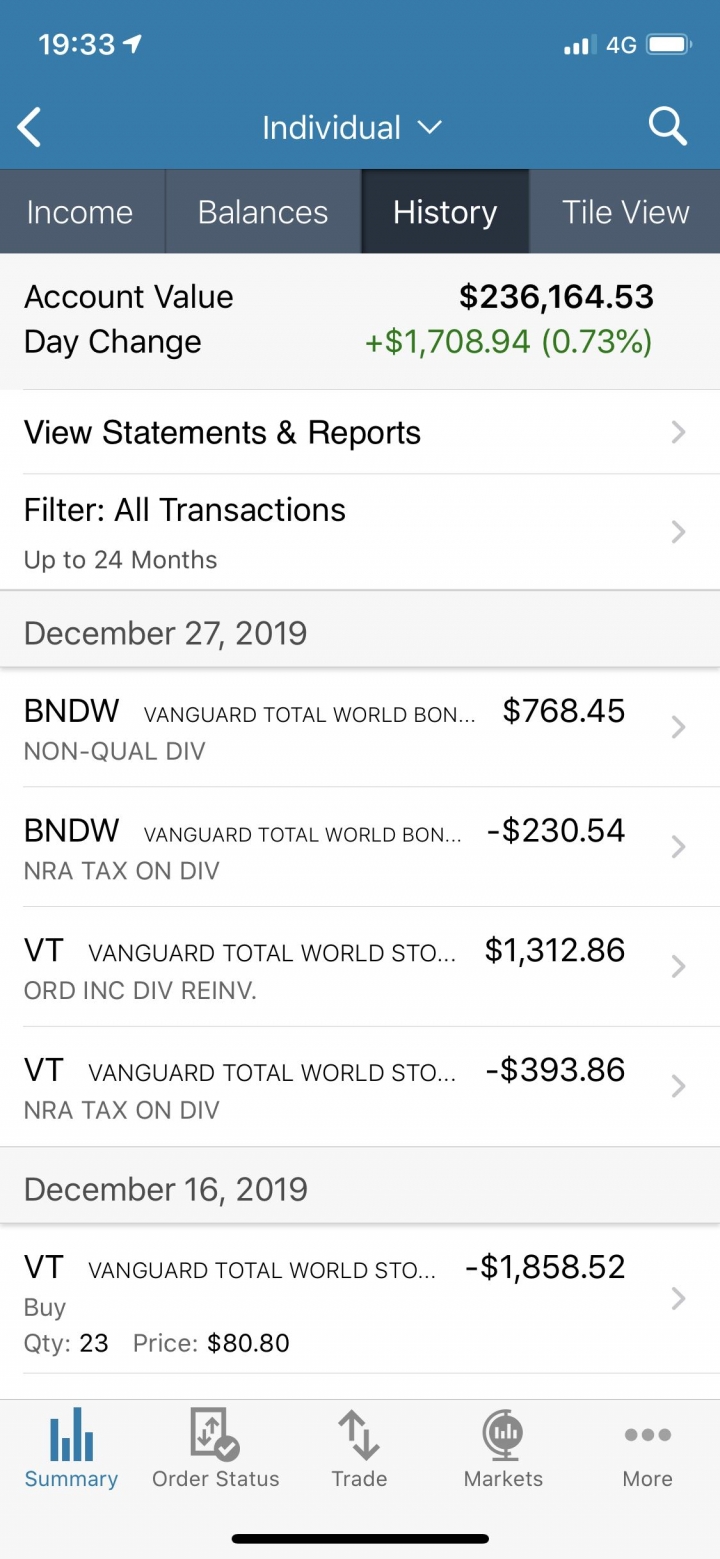View VT NRA tax transaction -$393.86
720x1559 pixels.
(360, 1087)
